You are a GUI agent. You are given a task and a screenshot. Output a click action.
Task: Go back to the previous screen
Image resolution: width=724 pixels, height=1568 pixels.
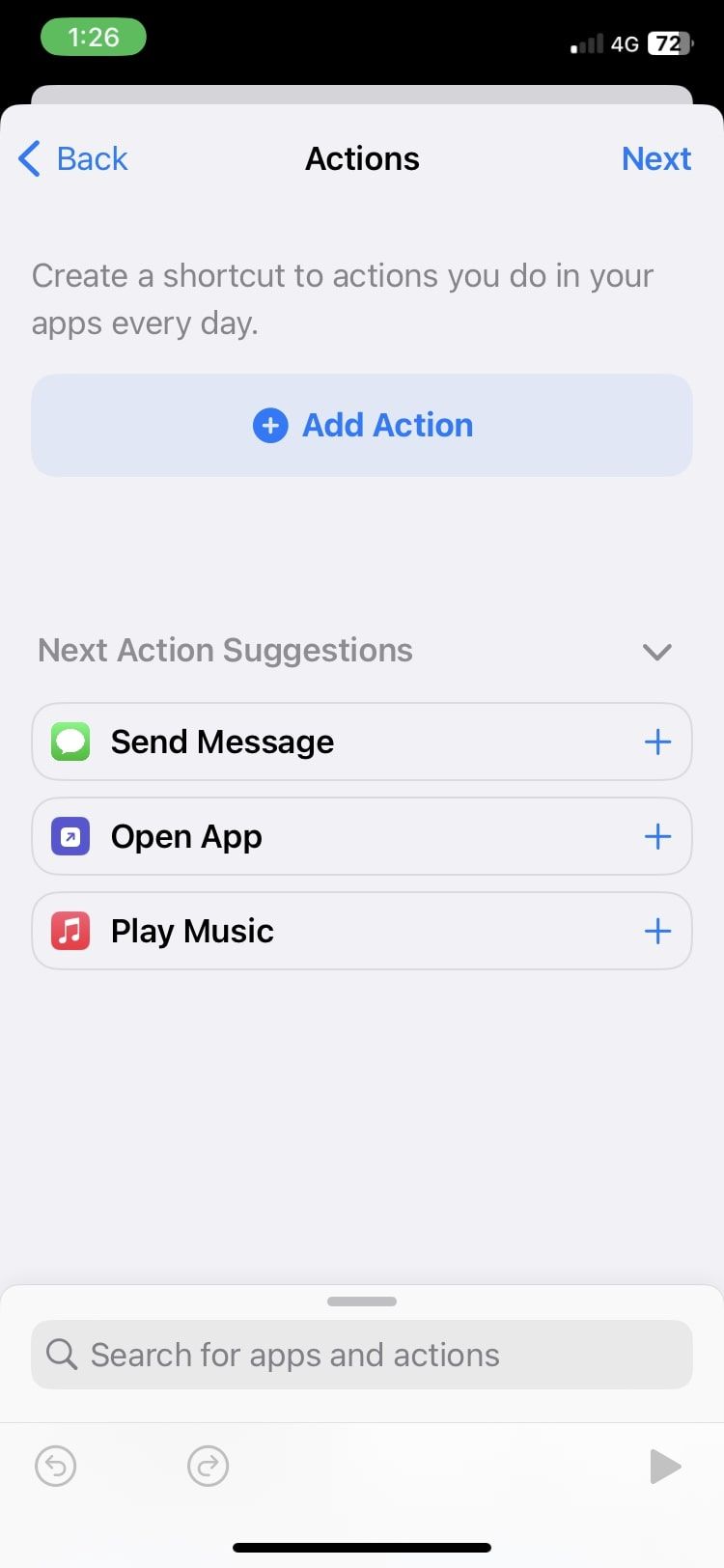[73, 158]
